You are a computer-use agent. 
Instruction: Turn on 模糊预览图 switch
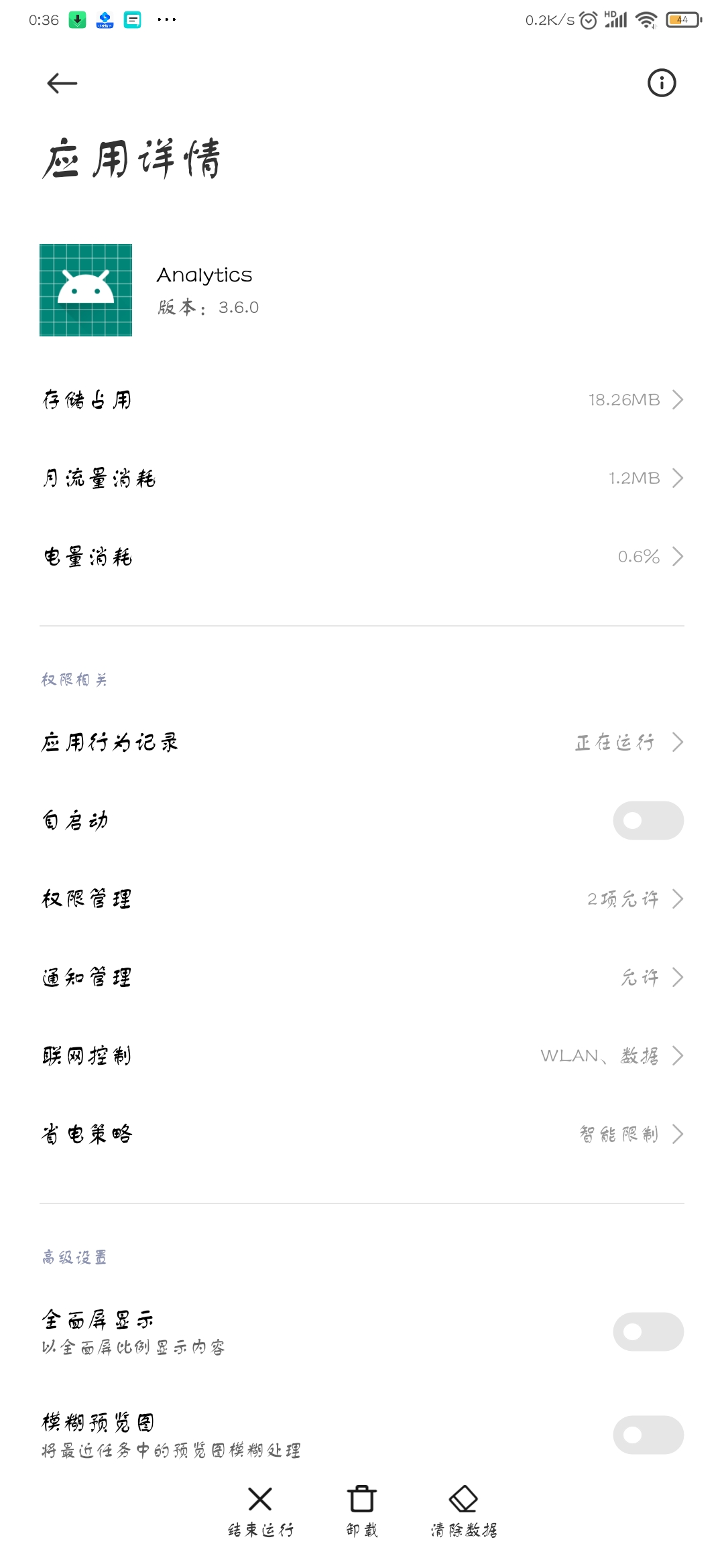[648, 1435]
